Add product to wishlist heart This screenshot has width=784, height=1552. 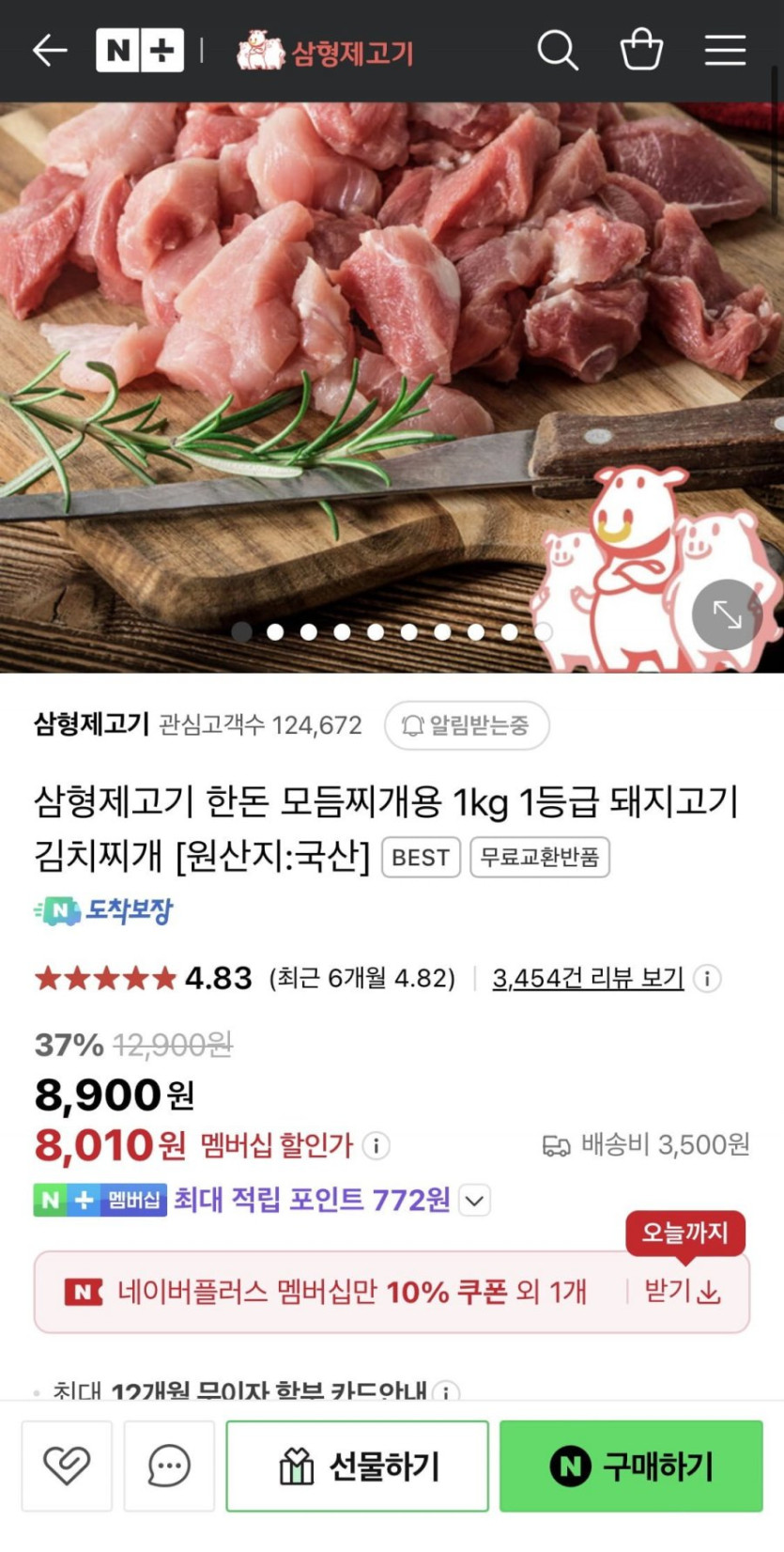pos(67,1466)
